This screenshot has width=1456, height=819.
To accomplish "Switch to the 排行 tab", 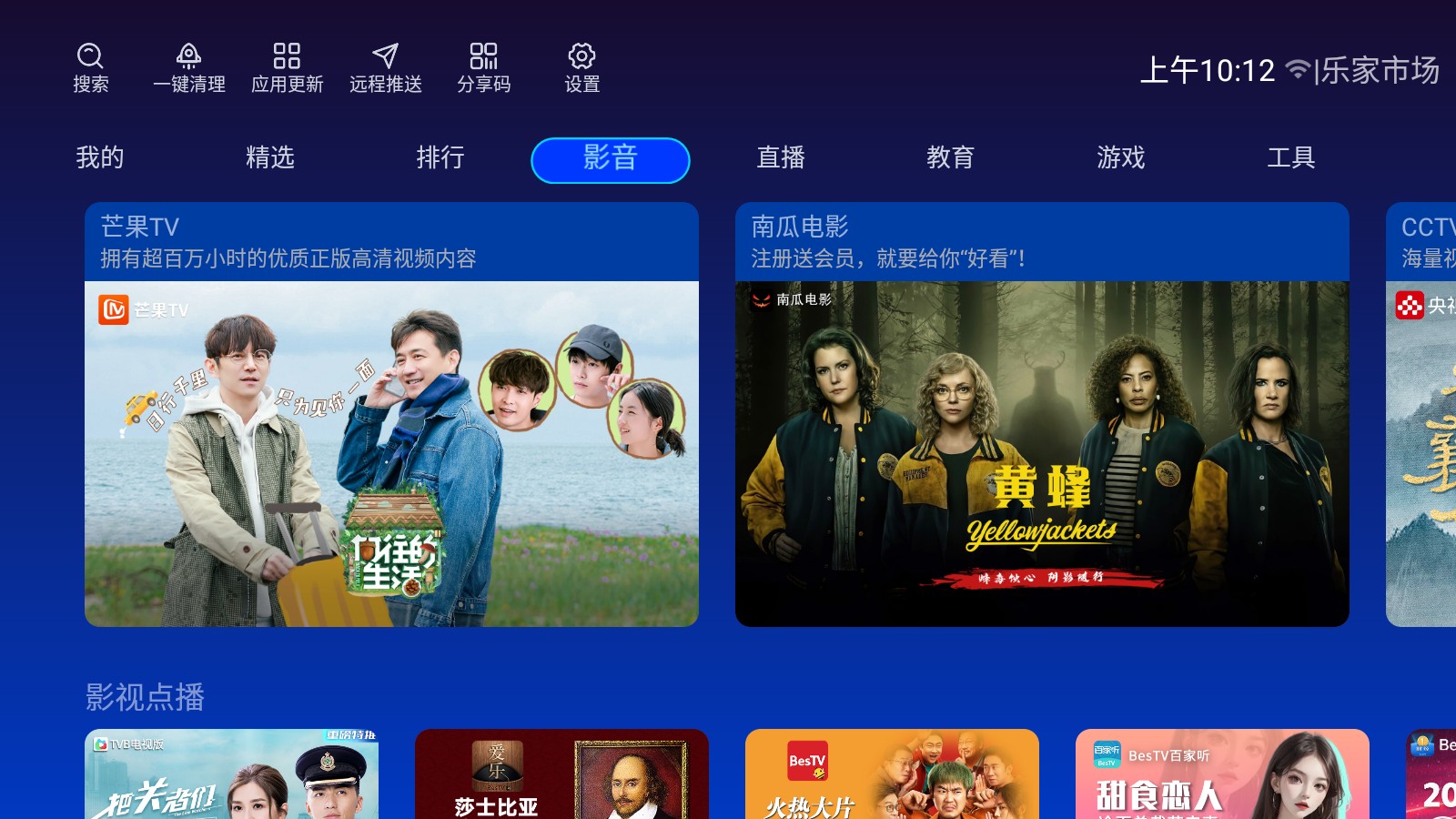I will [x=440, y=158].
